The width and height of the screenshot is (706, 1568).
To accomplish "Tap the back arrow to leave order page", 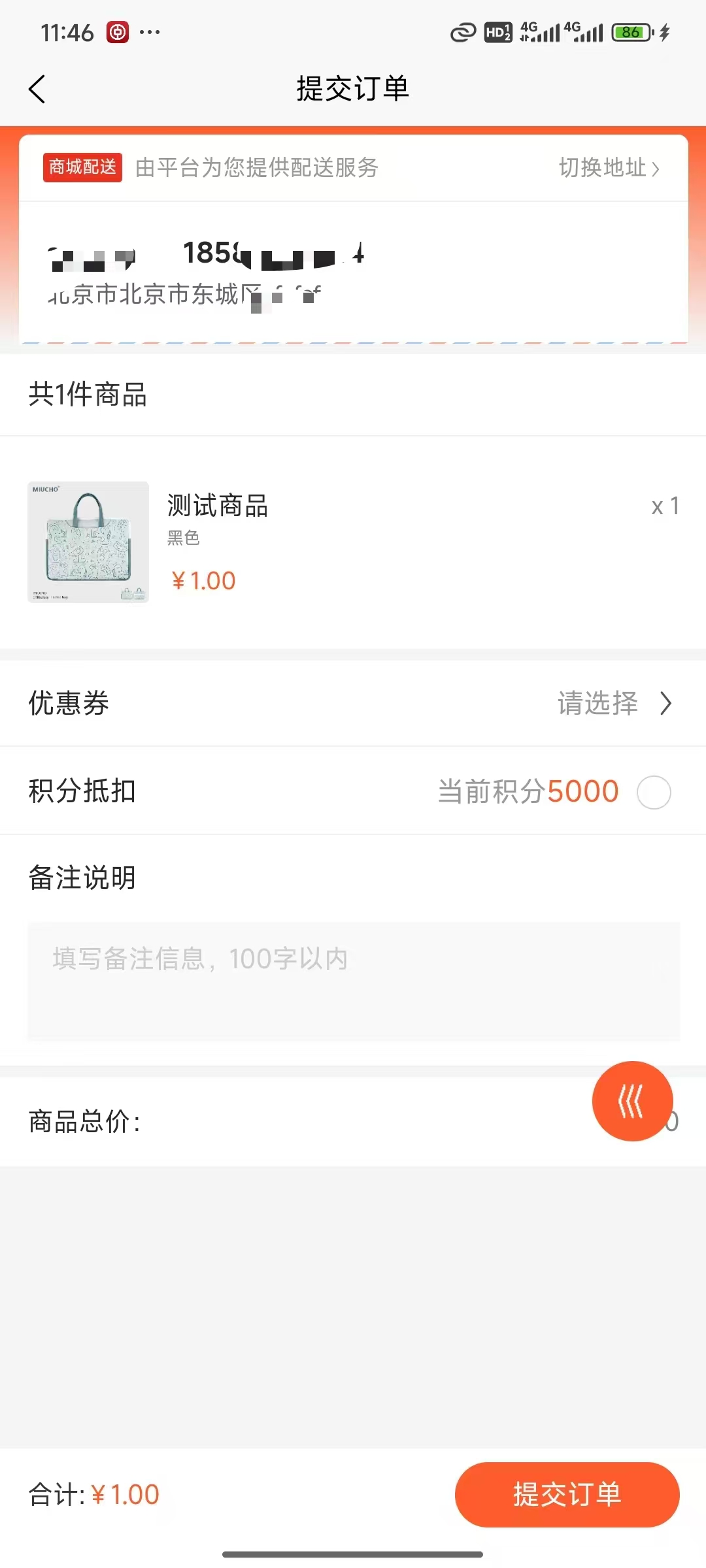I will [x=37, y=89].
